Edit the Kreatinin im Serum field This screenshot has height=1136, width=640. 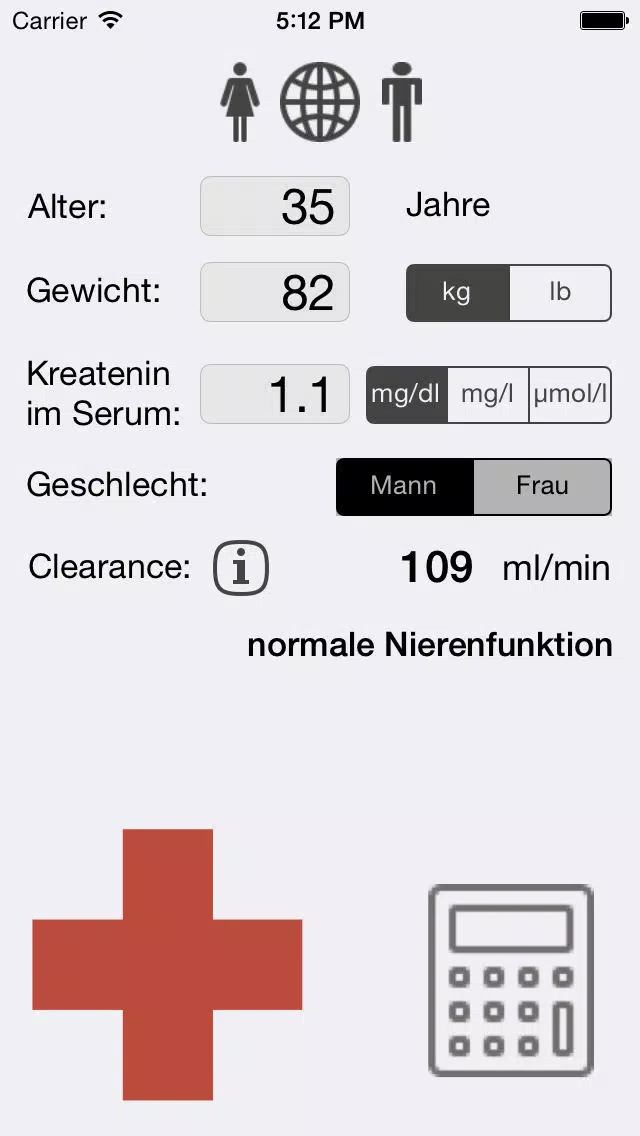pos(275,394)
